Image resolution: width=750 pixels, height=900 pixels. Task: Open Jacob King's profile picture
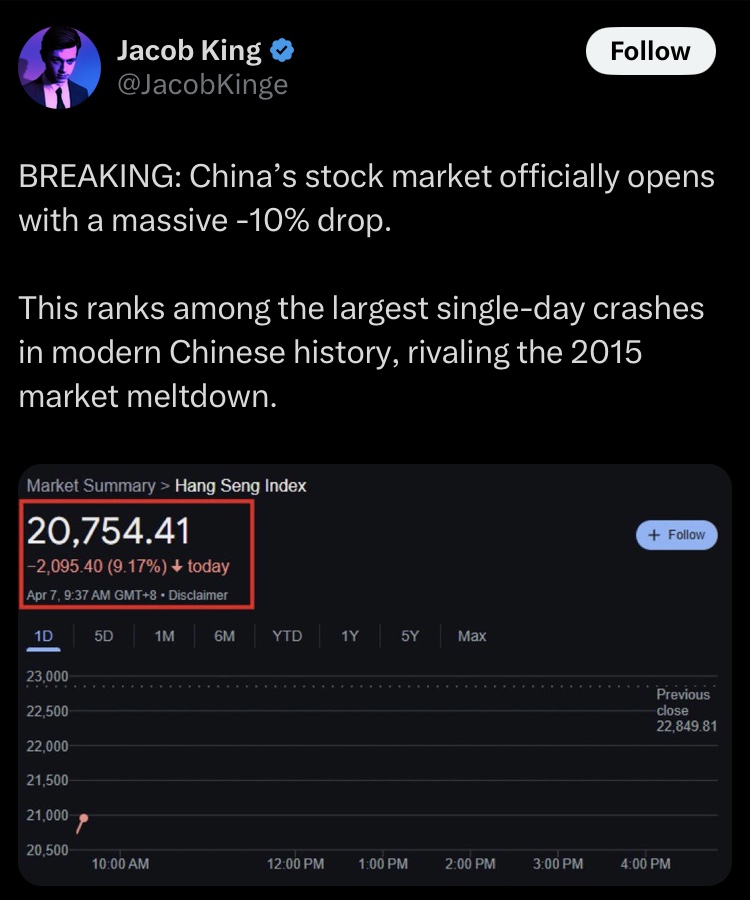60,68
